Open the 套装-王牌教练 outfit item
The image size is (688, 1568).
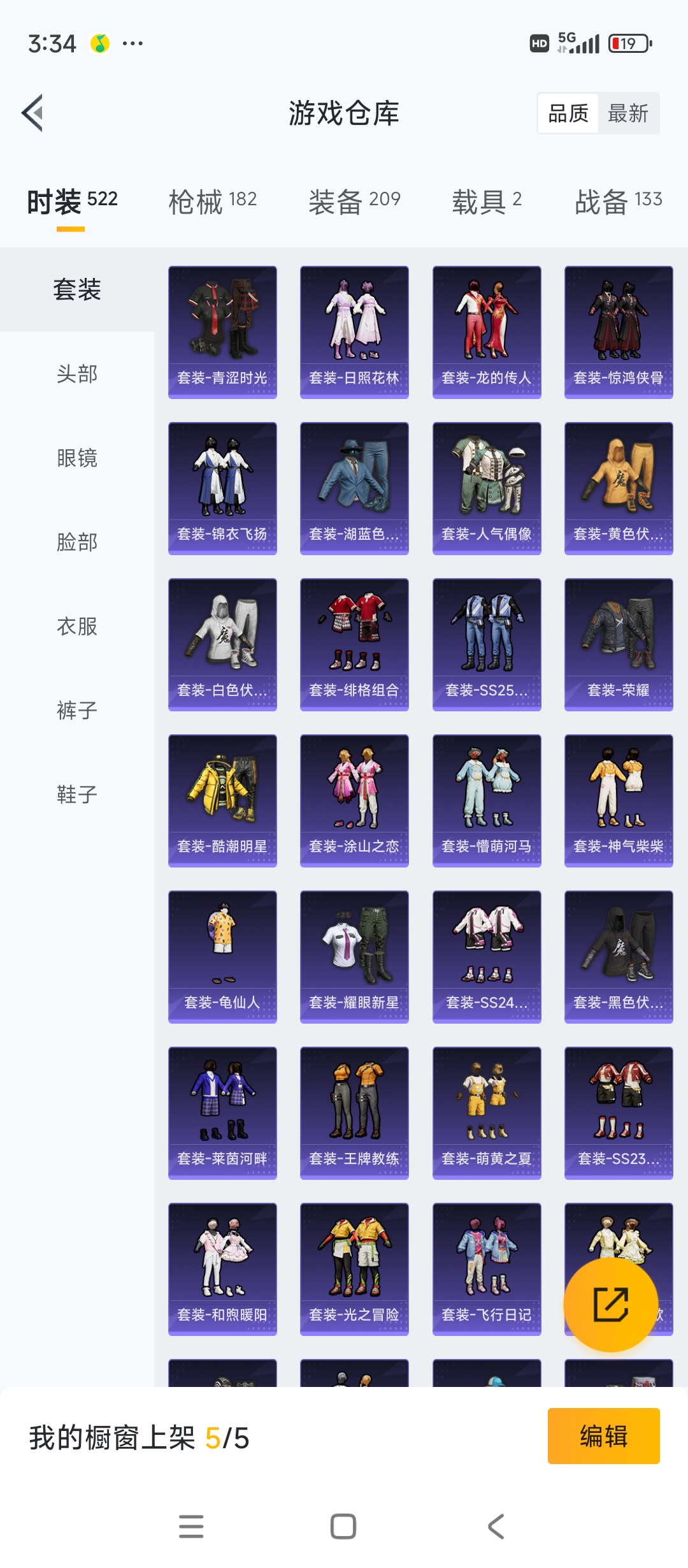pos(354,1113)
